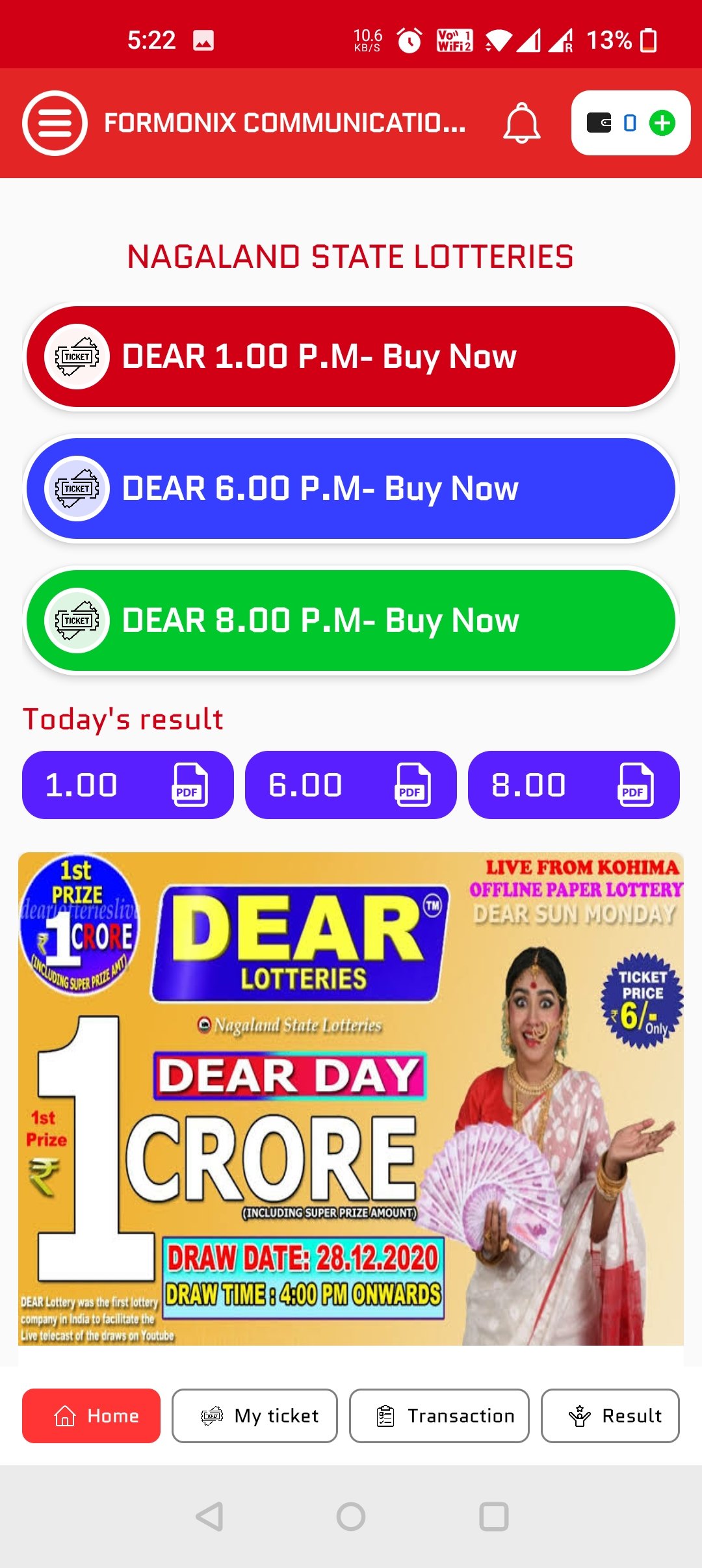Image resolution: width=702 pixels, height=1568 pixels.
Task: Buy a DEAR 6.00 P.M ticket
Action: click(x=351, y=488)
